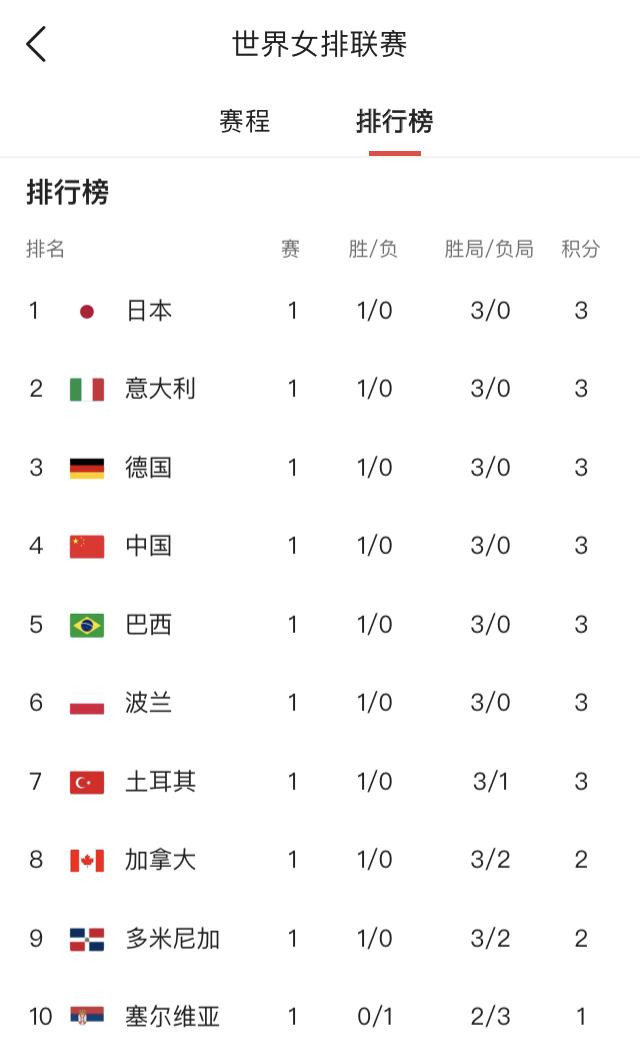Open the 日本 team row
The width and height of the screenshot is (640, 1045).
point(320,311)
